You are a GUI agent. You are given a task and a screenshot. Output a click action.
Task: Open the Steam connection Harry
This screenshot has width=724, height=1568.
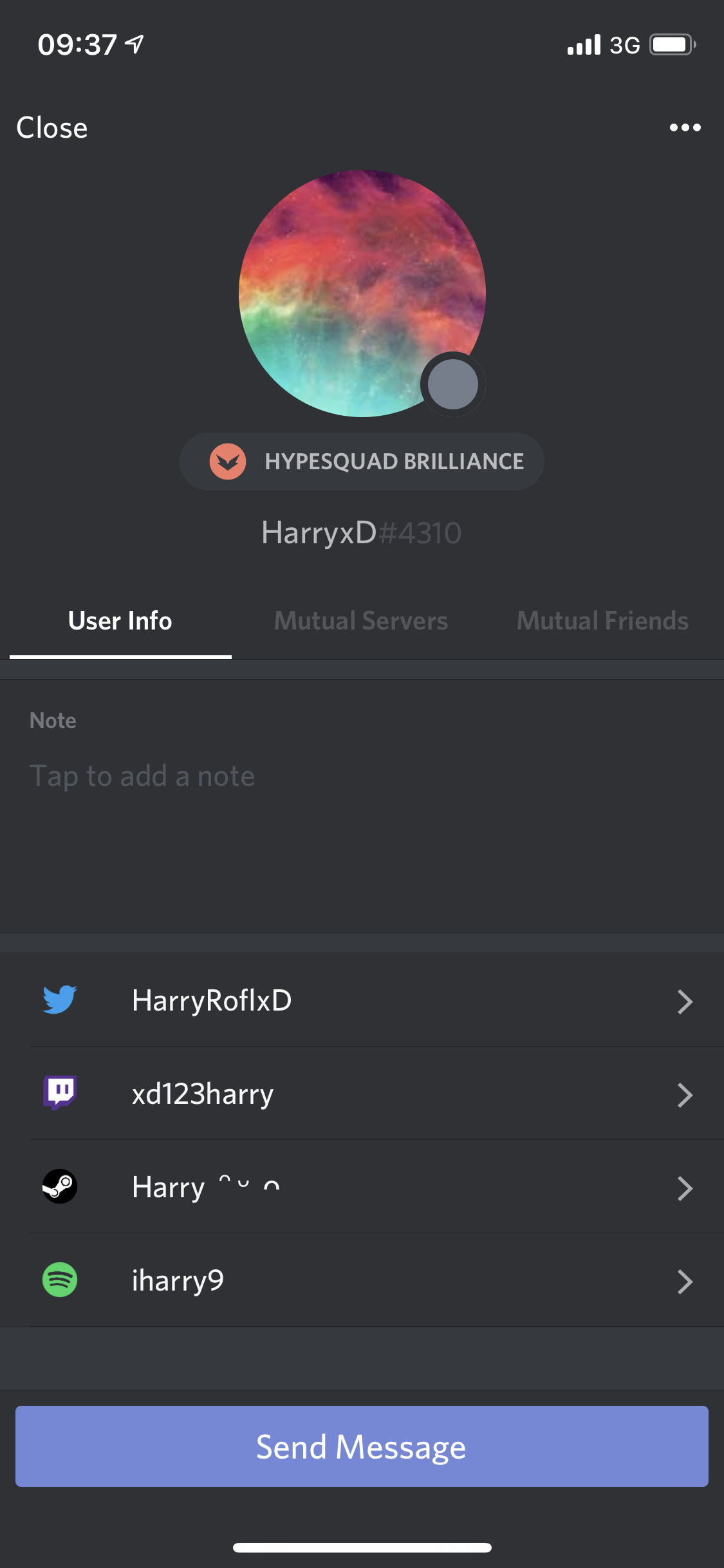click(362, 1187)
